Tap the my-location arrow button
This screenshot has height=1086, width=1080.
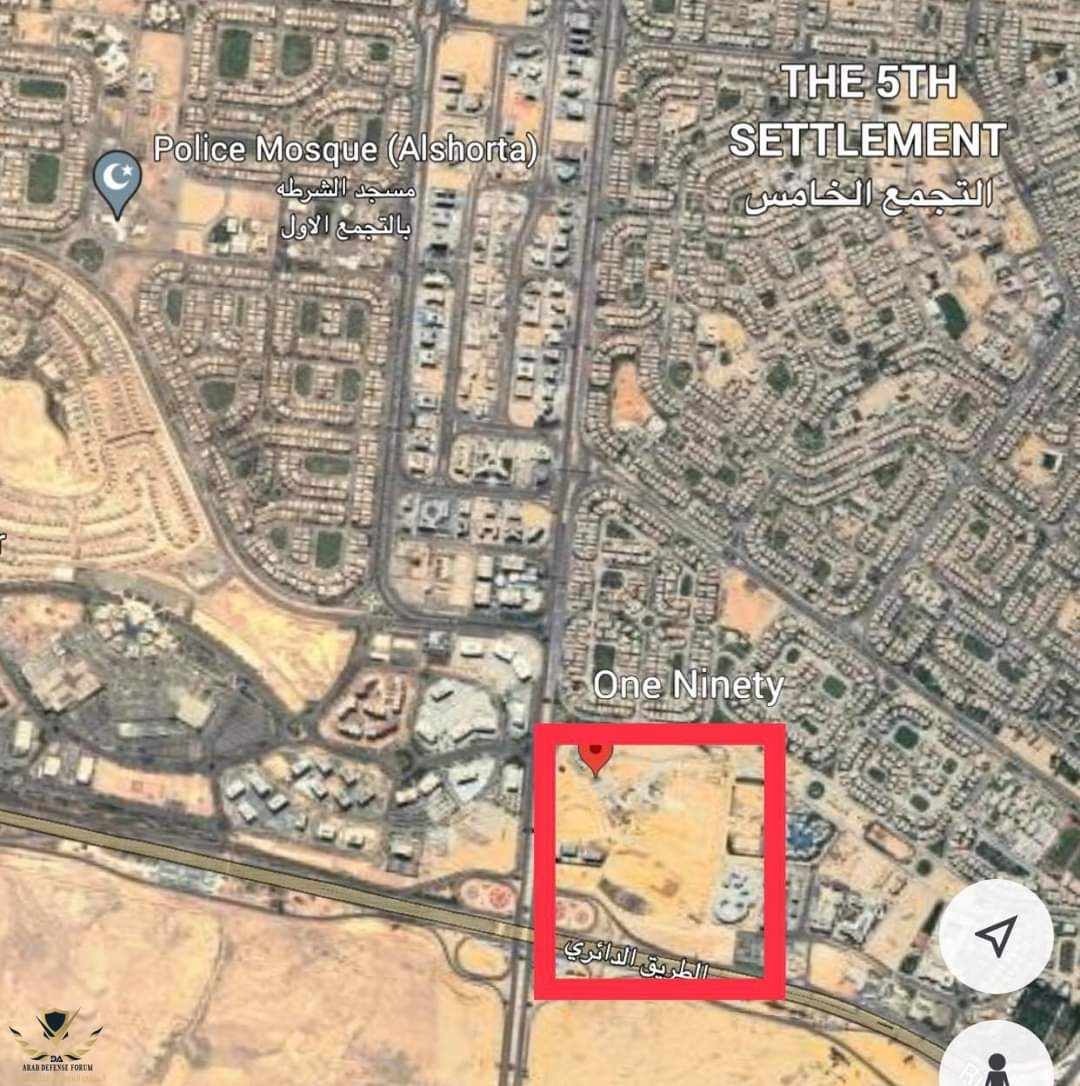996,936
